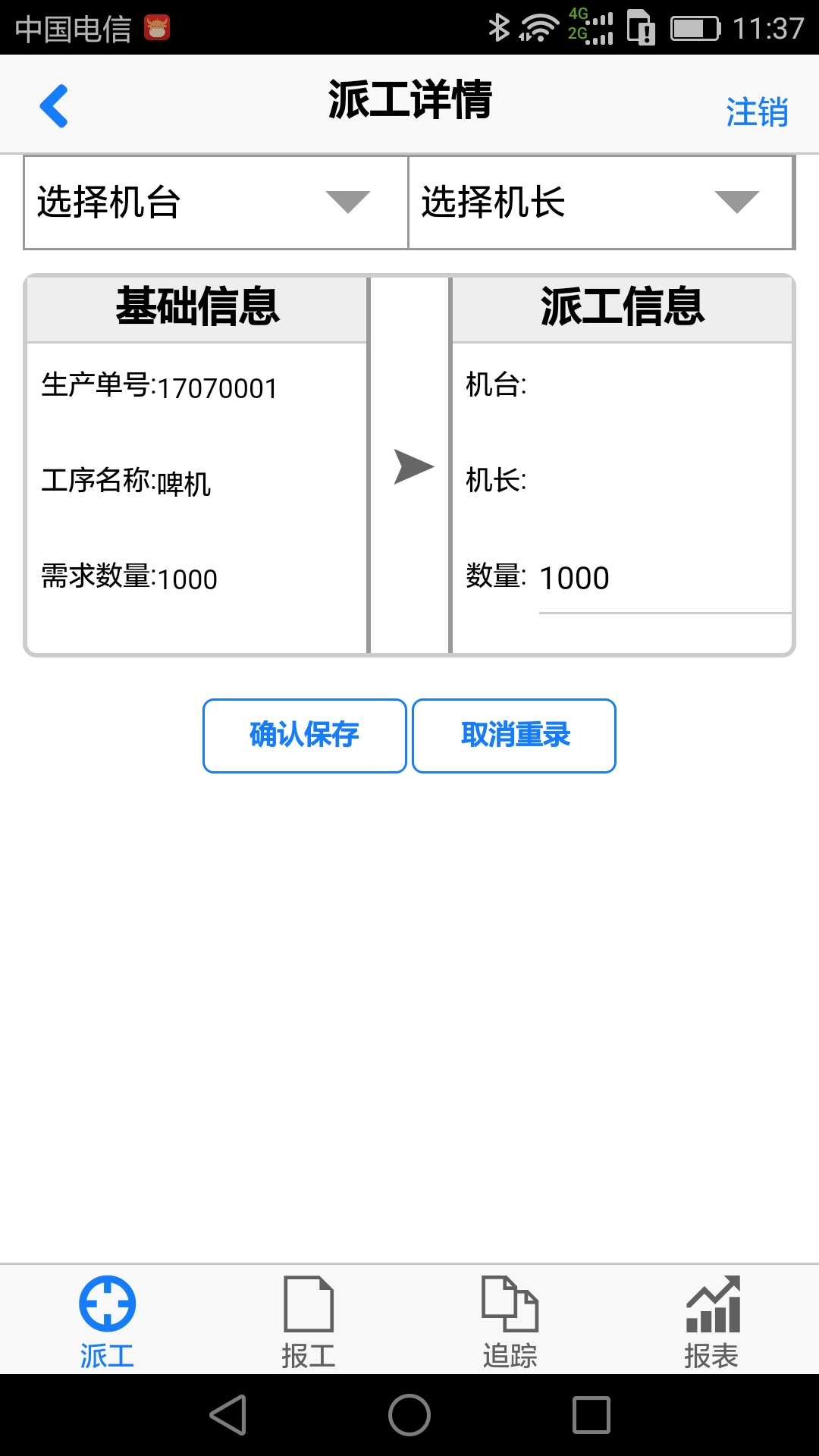Open recent apps from the navigation bar
819x1456 pixels.
click(x=591, y=1415)
